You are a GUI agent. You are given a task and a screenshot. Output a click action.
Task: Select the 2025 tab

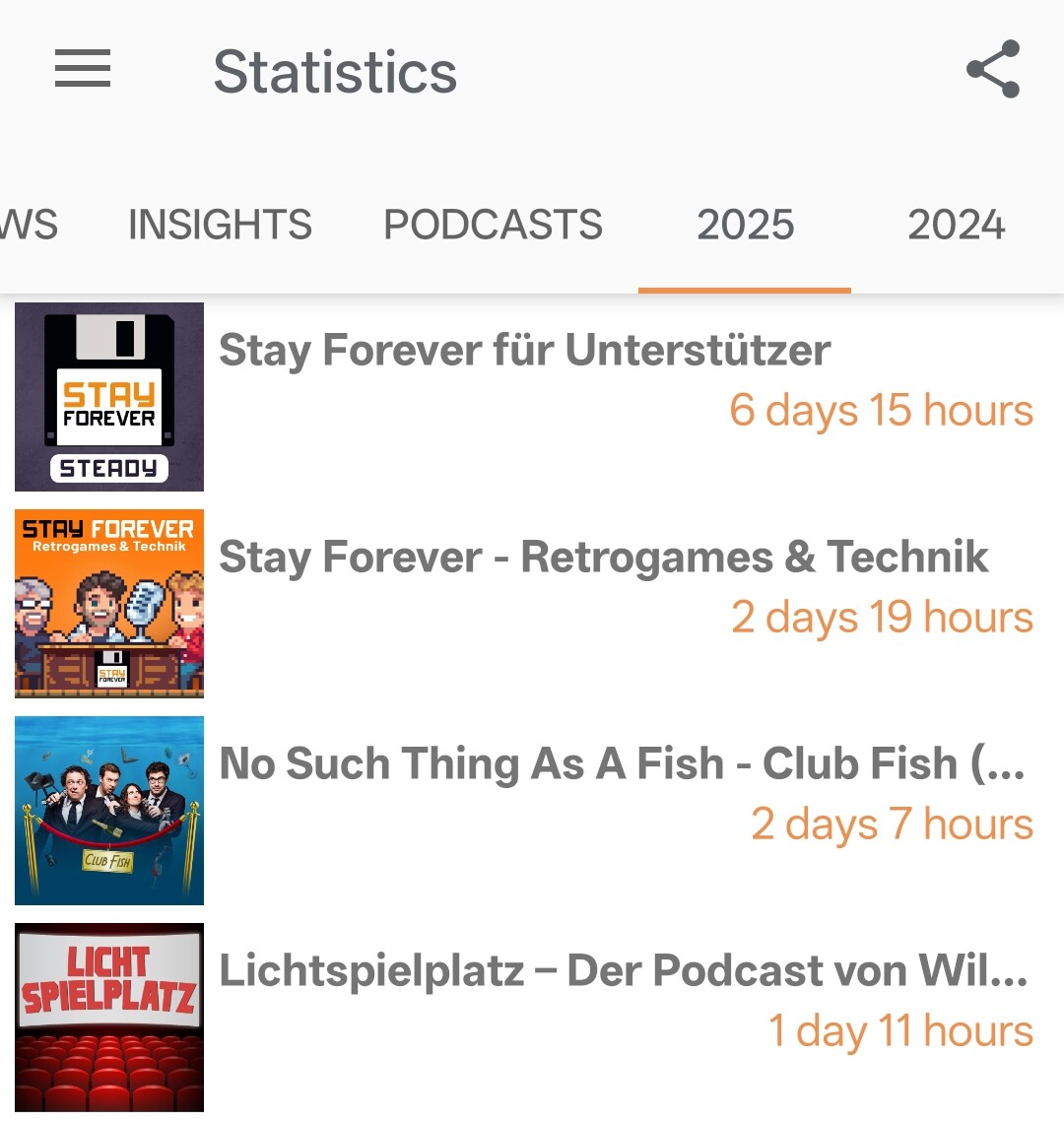point(745,225)
